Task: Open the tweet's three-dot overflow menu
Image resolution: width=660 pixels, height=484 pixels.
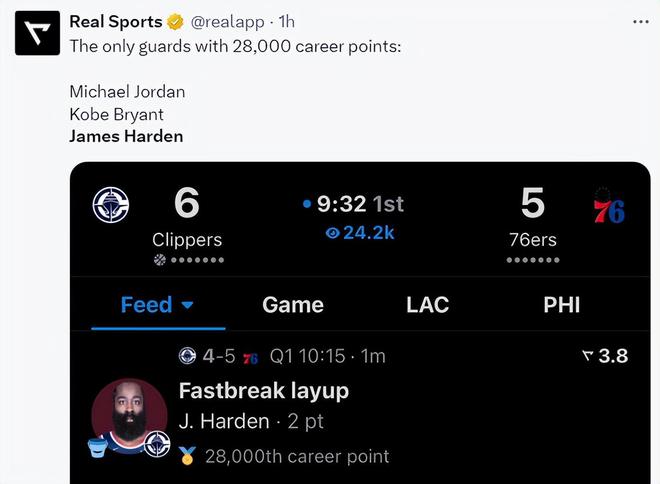Action: click(x=641, y=22)
